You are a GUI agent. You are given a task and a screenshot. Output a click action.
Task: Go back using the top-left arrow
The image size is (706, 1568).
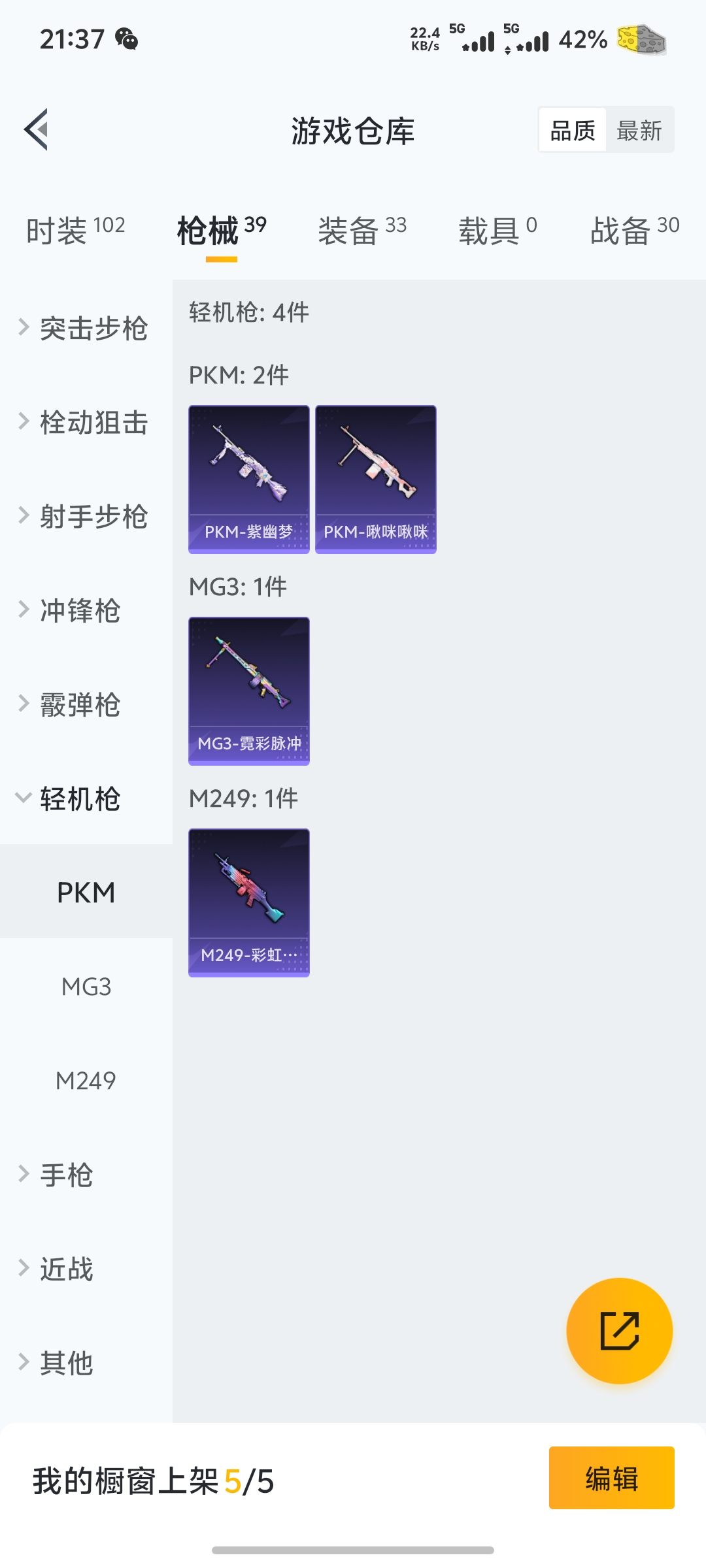tap(37, 129)
